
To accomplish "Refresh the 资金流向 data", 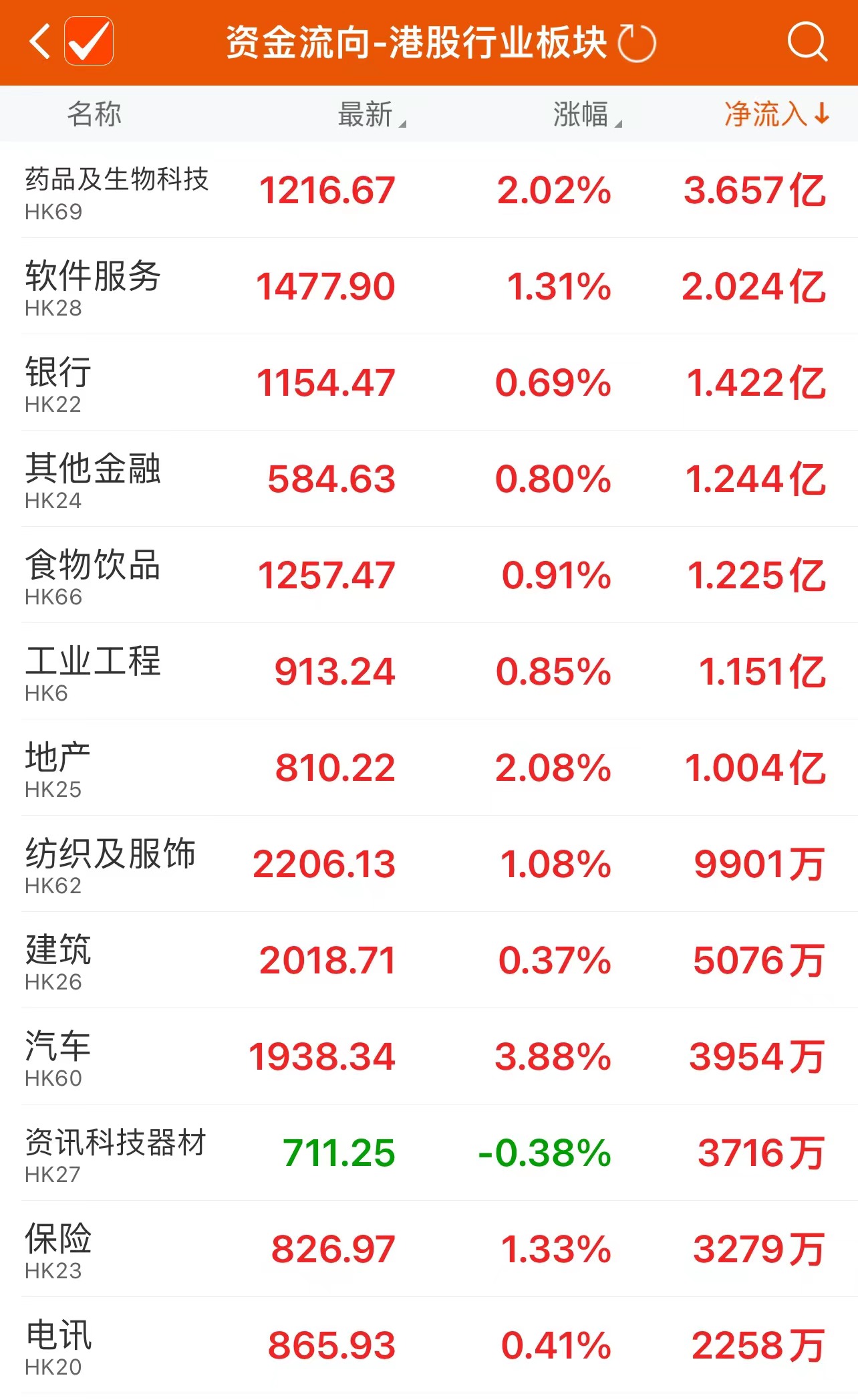I will click(636, 43).
